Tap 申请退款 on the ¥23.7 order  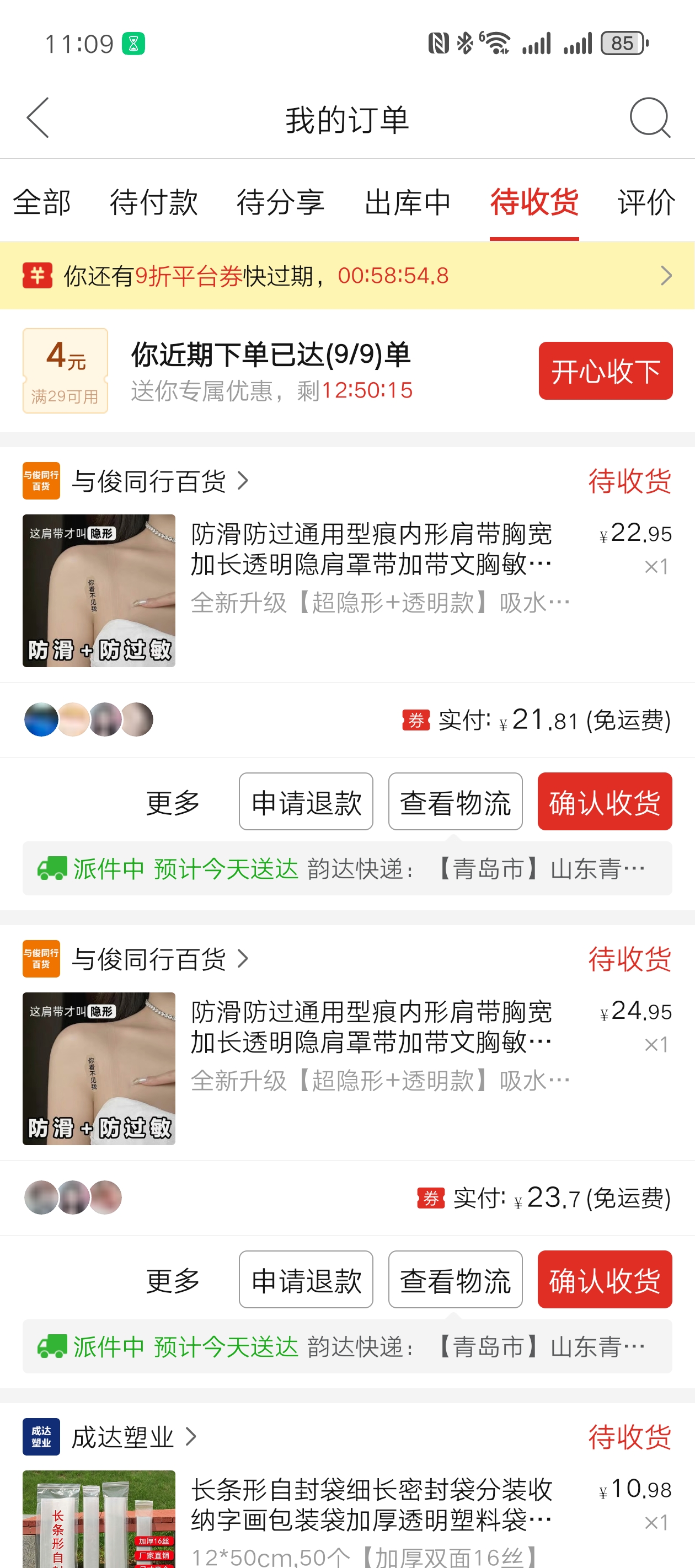coord(306,1280)
